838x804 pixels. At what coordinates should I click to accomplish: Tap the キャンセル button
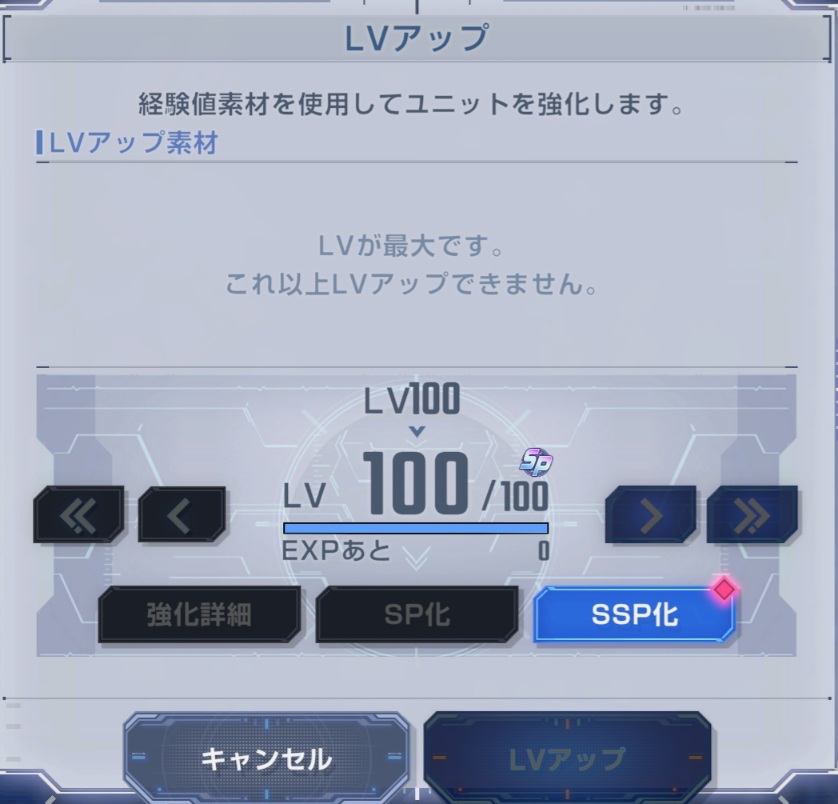[x=266, y=758]
